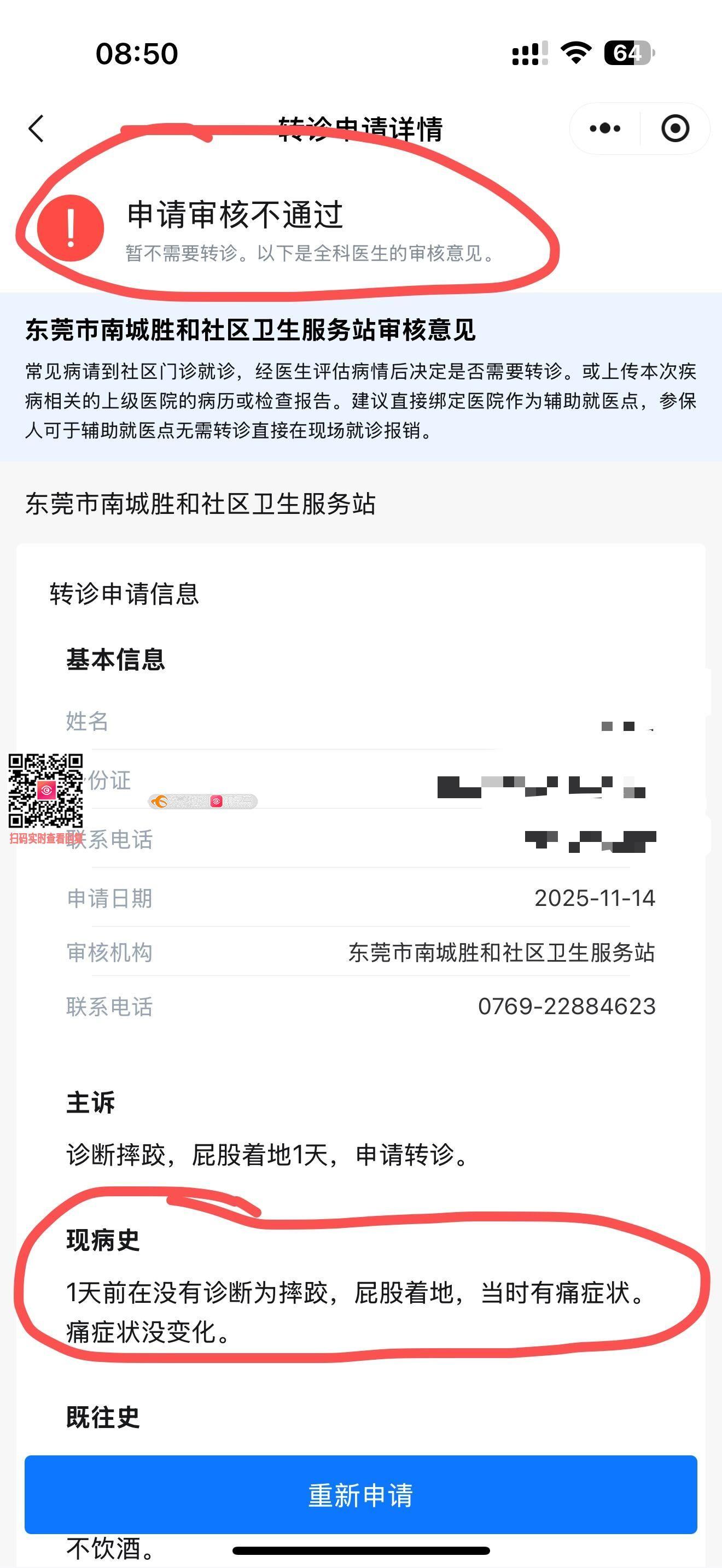Close the mini program via the circle icon
Image resolution: width=722 pixels, height=1568 pixels.
coord(674,128)
